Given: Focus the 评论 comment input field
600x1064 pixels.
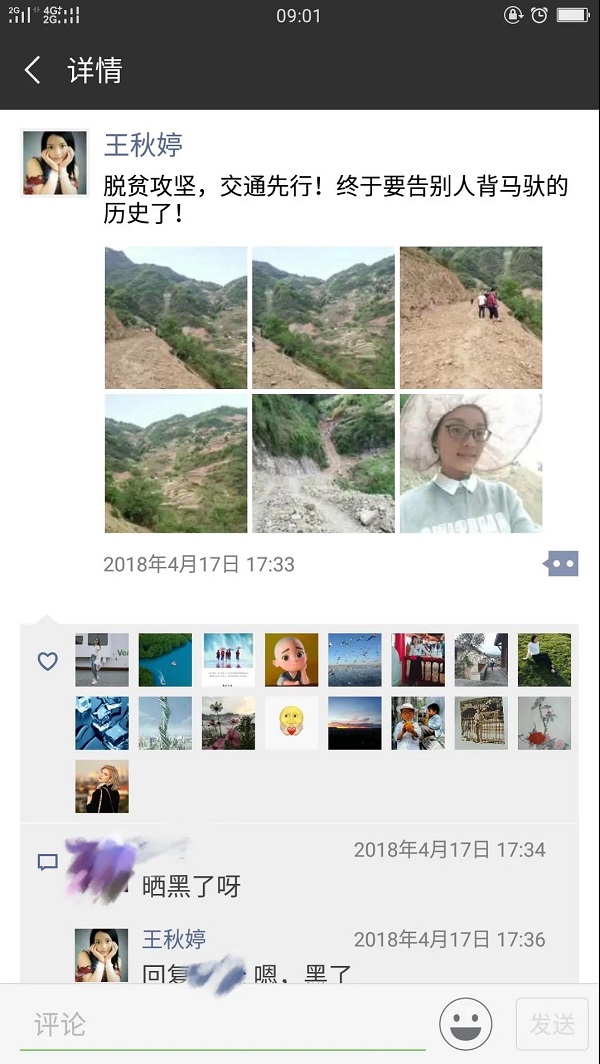Looking at the screenshot, I should click(x=220, y=1025).
